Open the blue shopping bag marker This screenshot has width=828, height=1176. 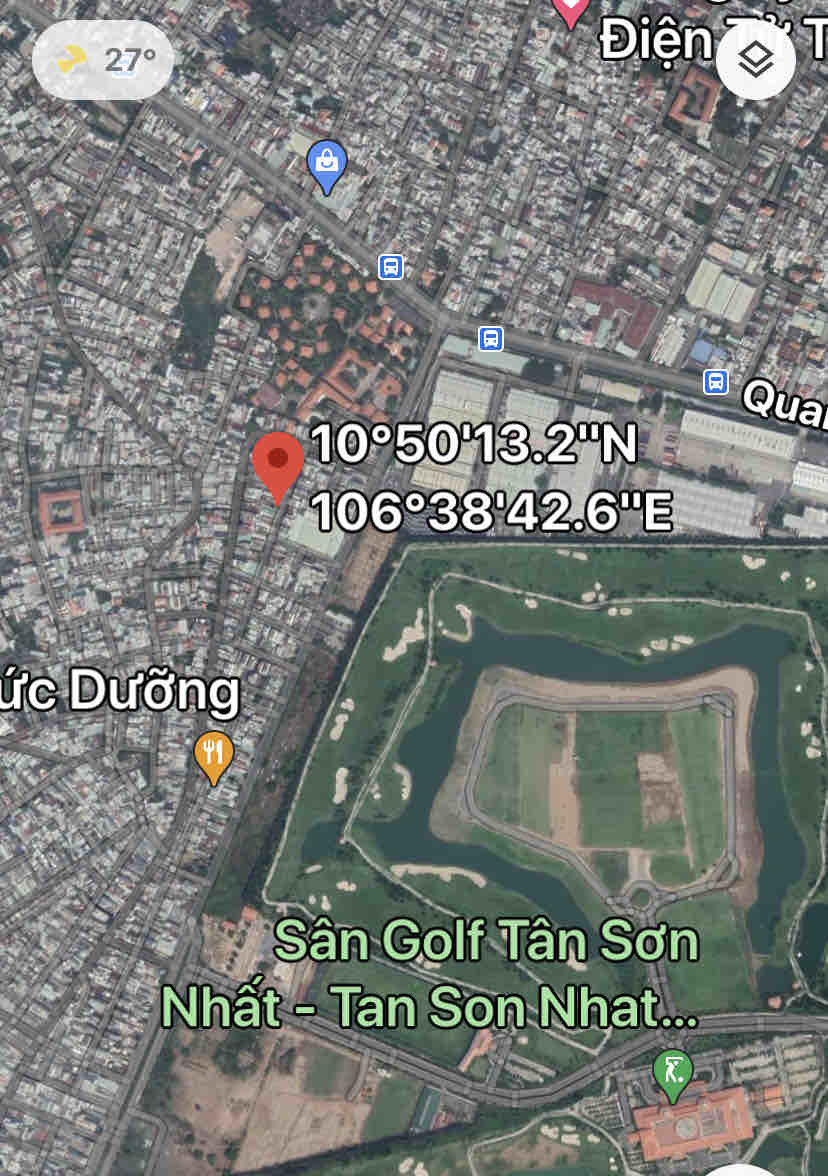[x=326, y=163]
